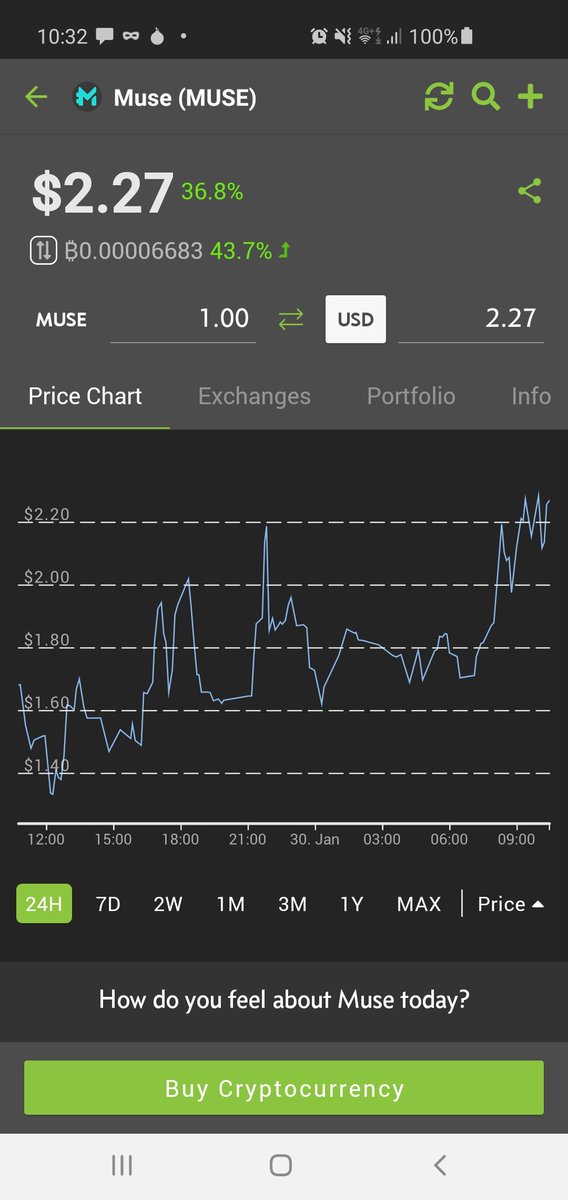This screenshot has height=1200, width=568.
Task: Open the search magnifier icon
Action: click(x=485, y=97)
